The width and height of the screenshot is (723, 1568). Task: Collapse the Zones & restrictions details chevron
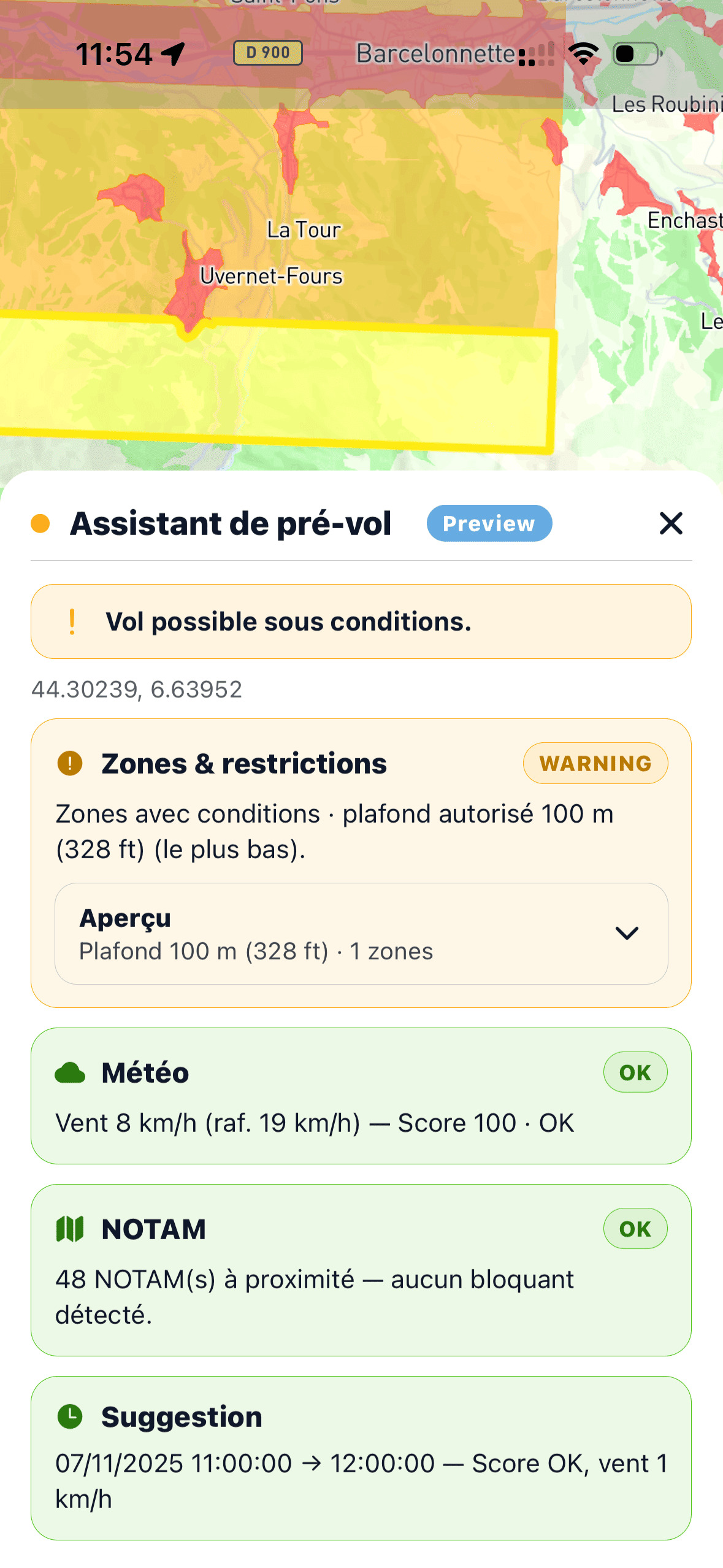point(627,933)
